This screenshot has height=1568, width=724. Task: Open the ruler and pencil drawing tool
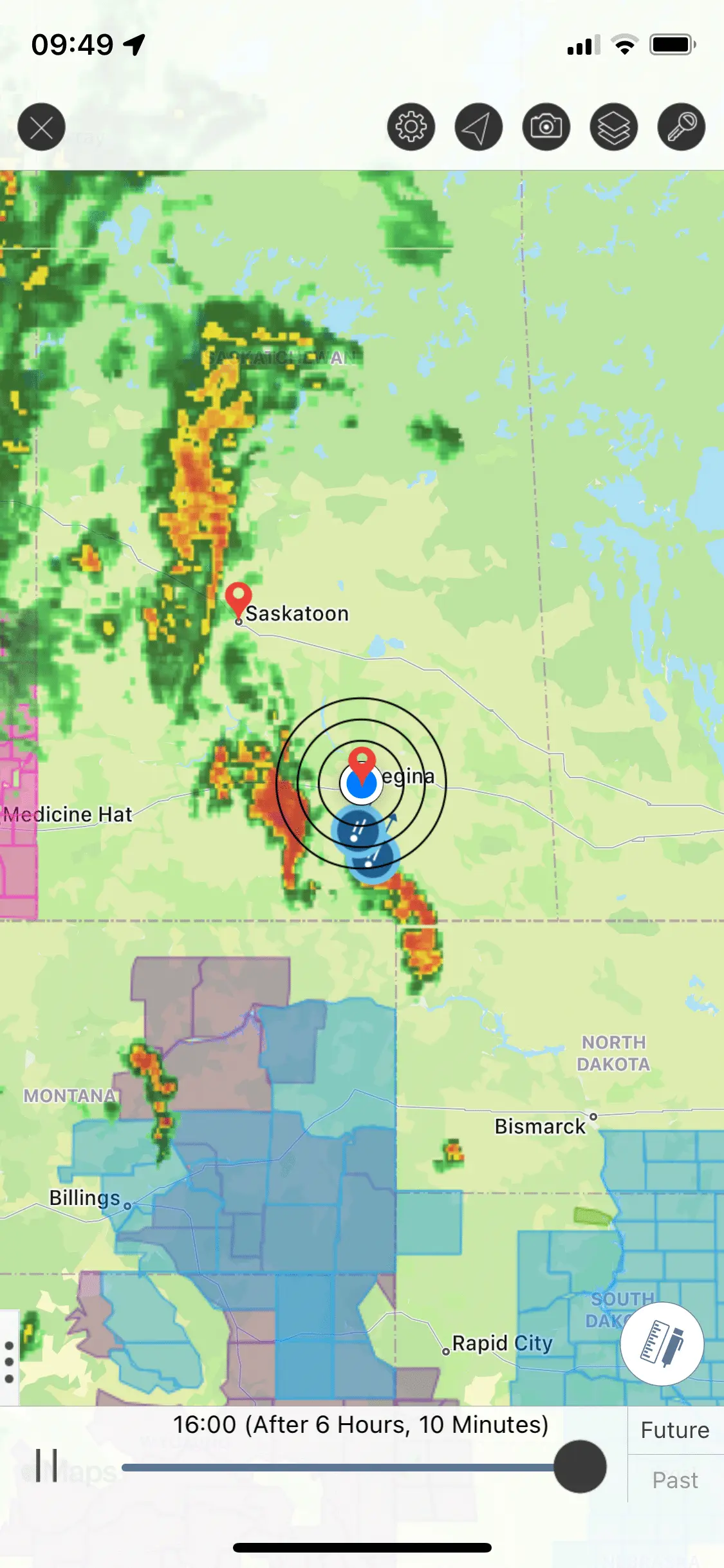(662, 1343)
